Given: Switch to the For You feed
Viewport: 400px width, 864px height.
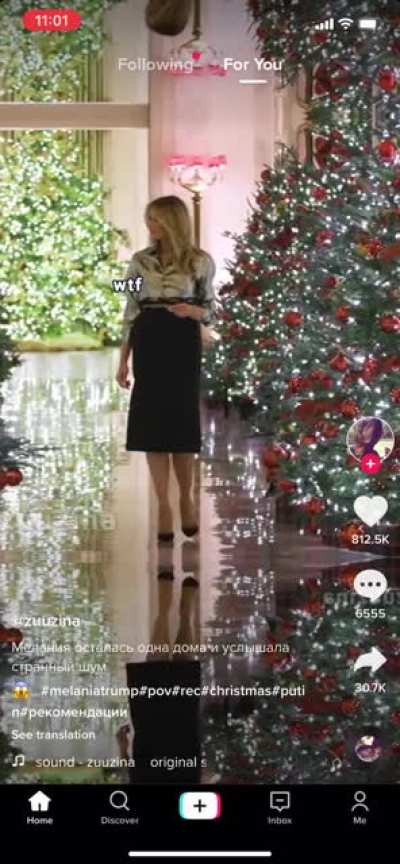Looking at the screenshot, I should (253, 65).
